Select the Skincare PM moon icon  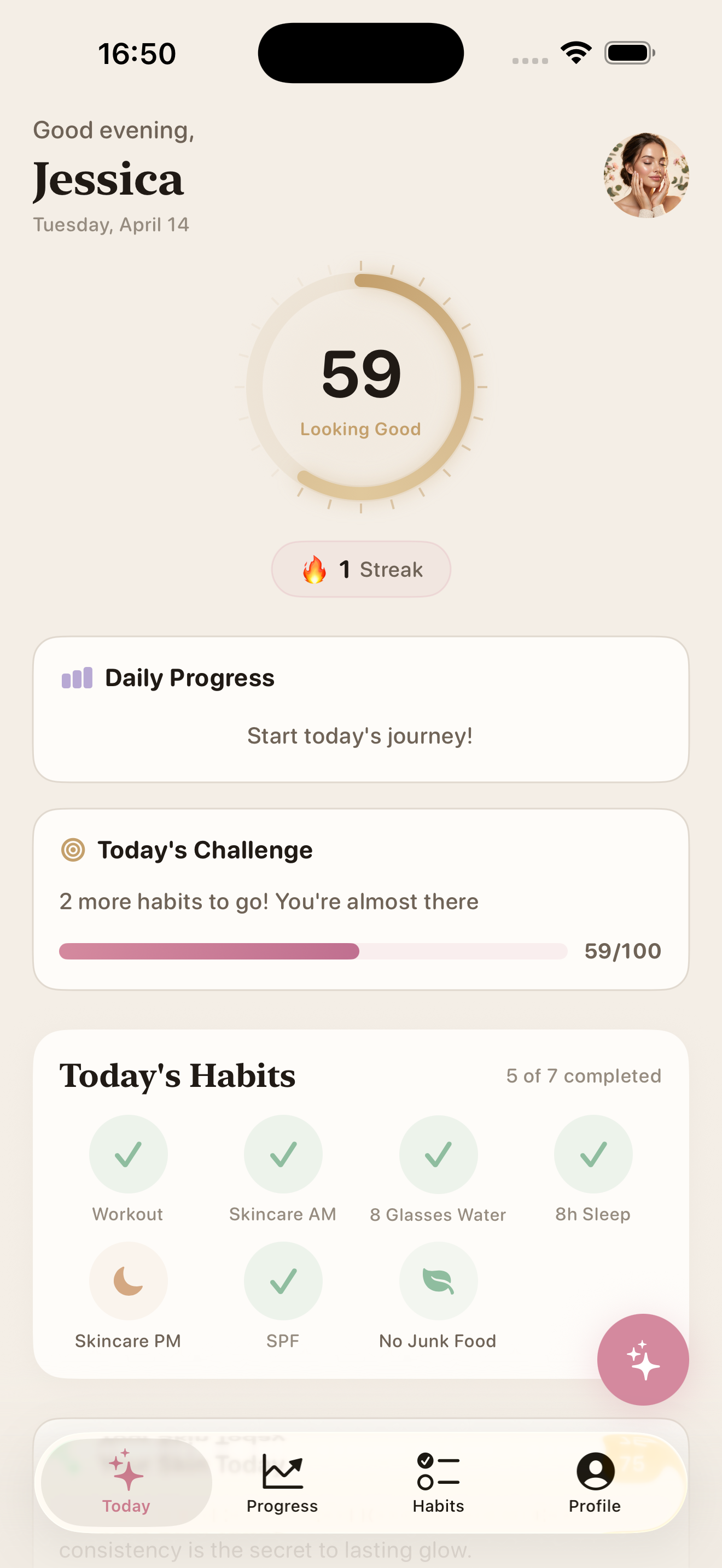click(128, 1280)
